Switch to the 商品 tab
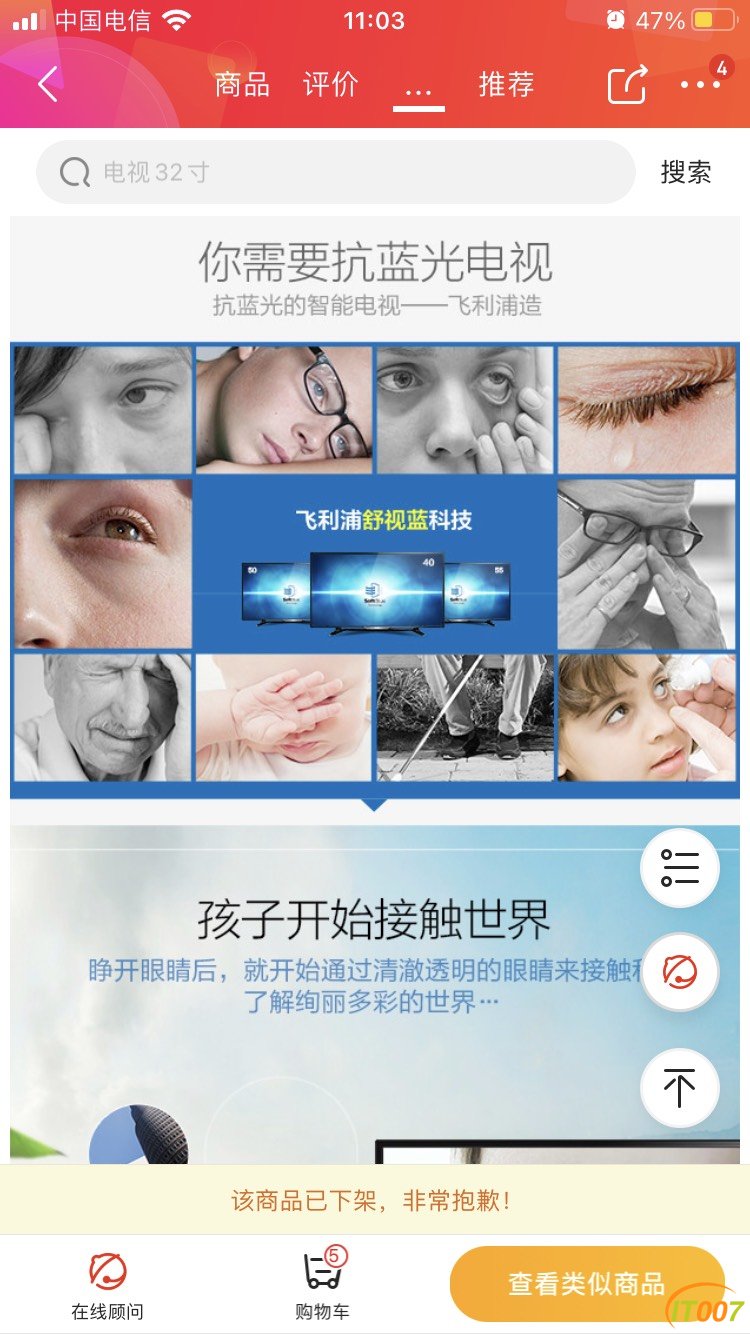 242,85
